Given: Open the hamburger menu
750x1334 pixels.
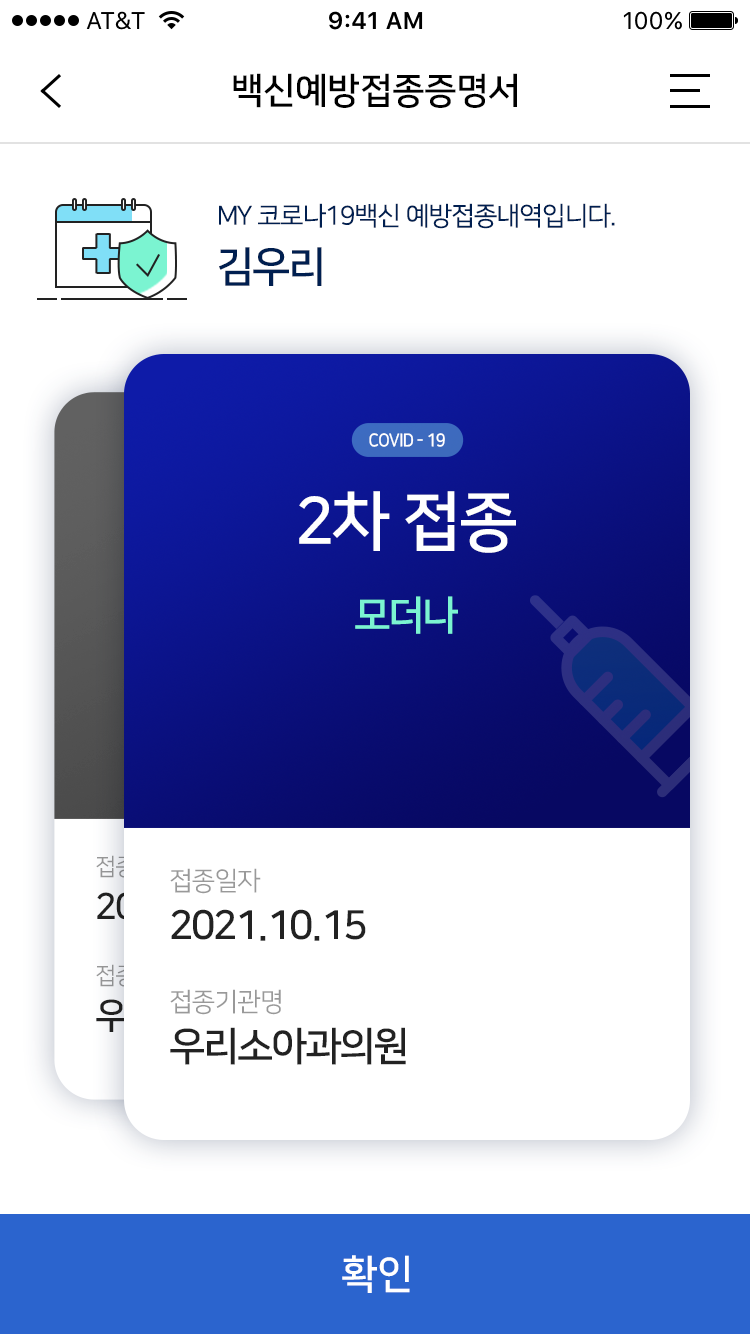Looking at the screenshot, I should (x=689, y=91).
